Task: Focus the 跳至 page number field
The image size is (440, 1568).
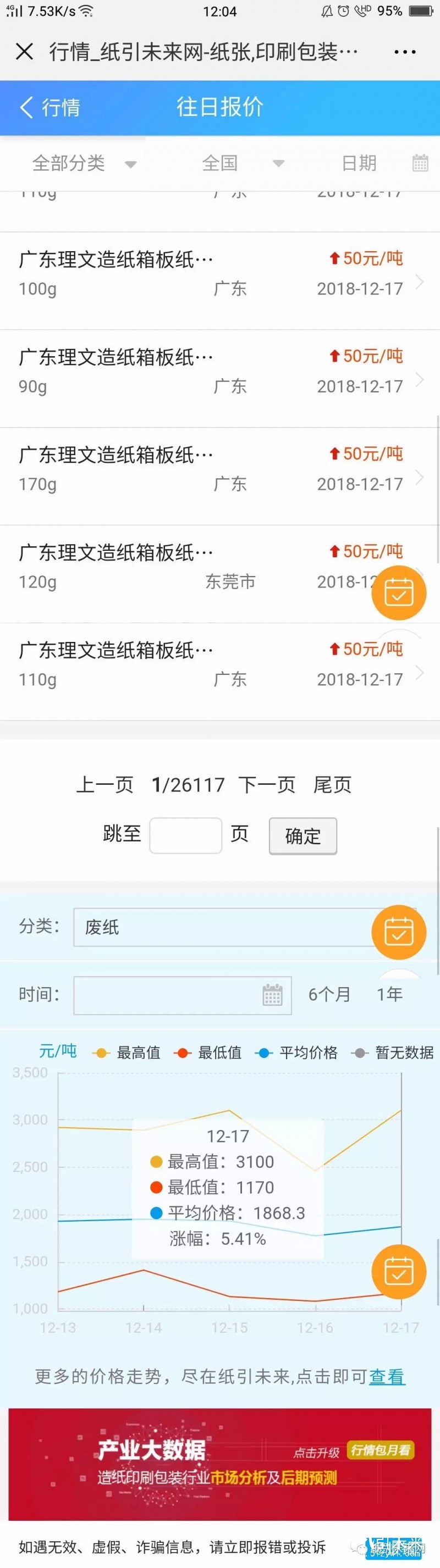Action: click(185, 835)
